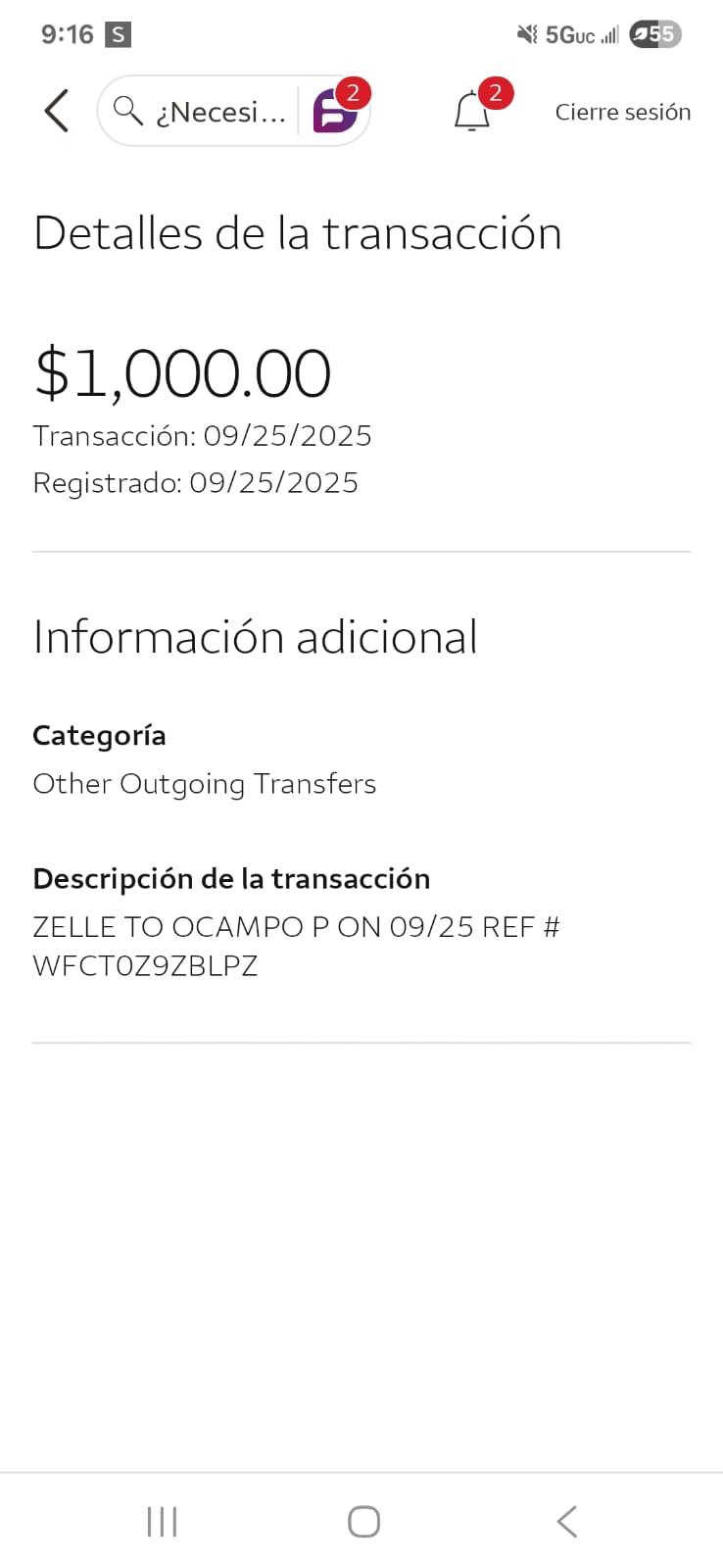The image size is (723, 1568).
Task: Tap Cierre sesión to sign out
Action: (x=622, y=112)
